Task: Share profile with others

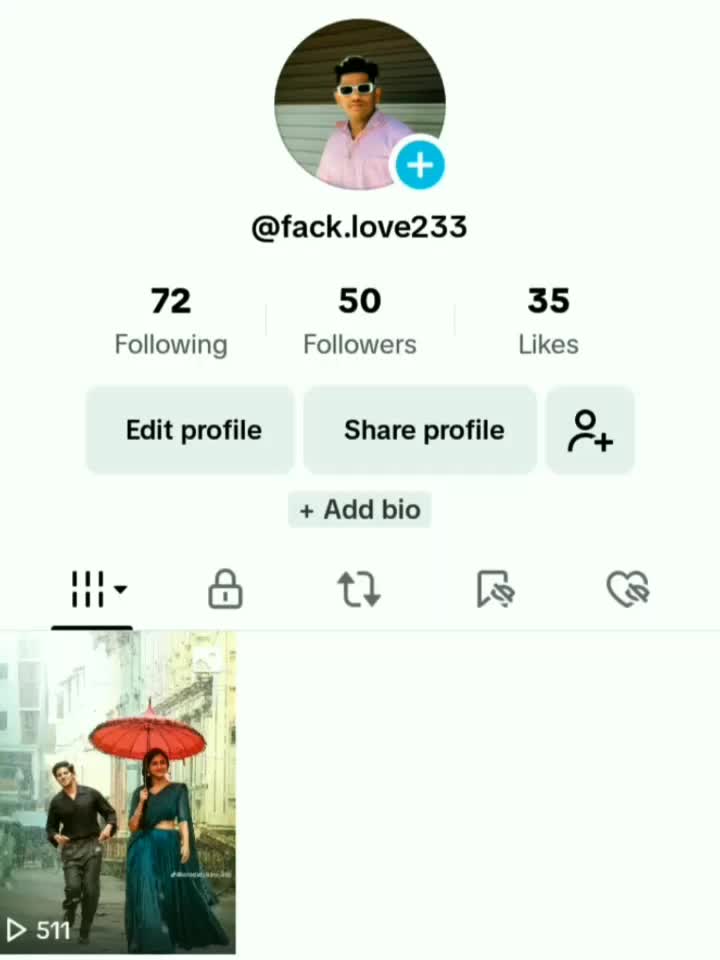Action: point(423,430)
